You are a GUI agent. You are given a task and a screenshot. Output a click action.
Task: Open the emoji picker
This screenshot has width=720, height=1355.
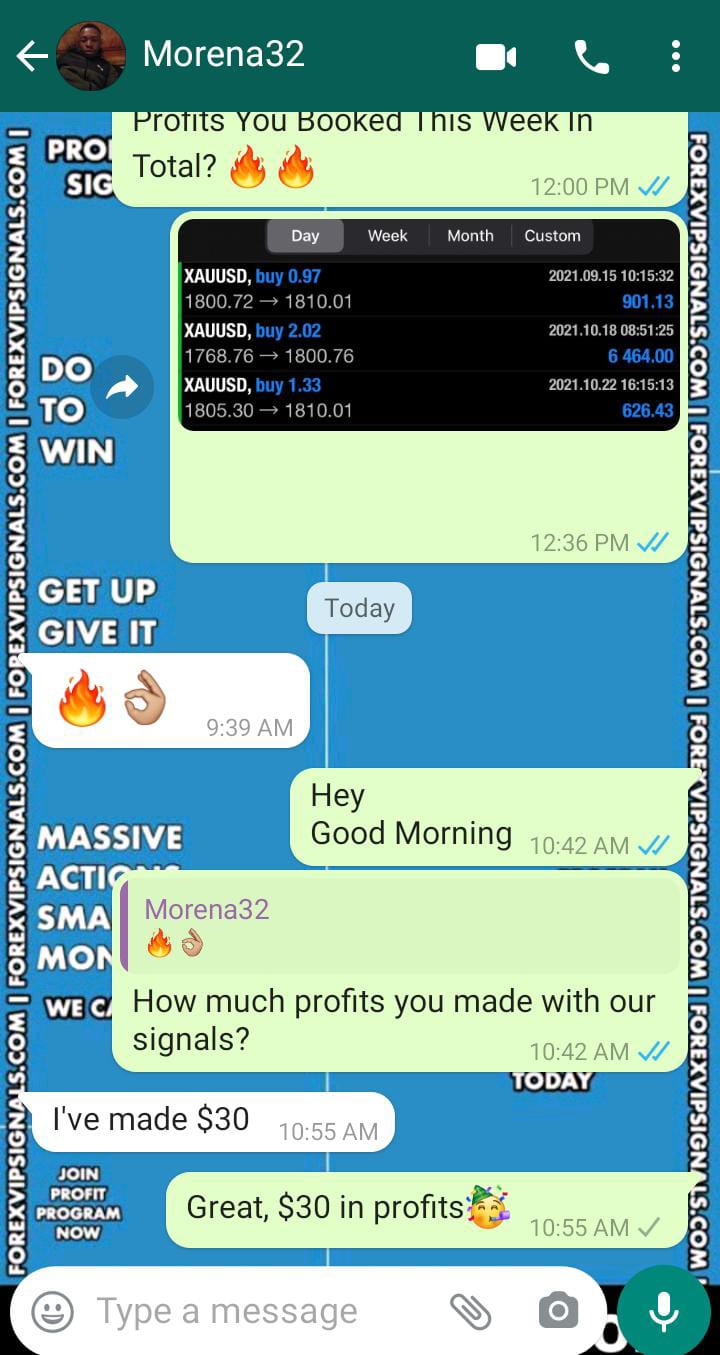pos(52,1311)
